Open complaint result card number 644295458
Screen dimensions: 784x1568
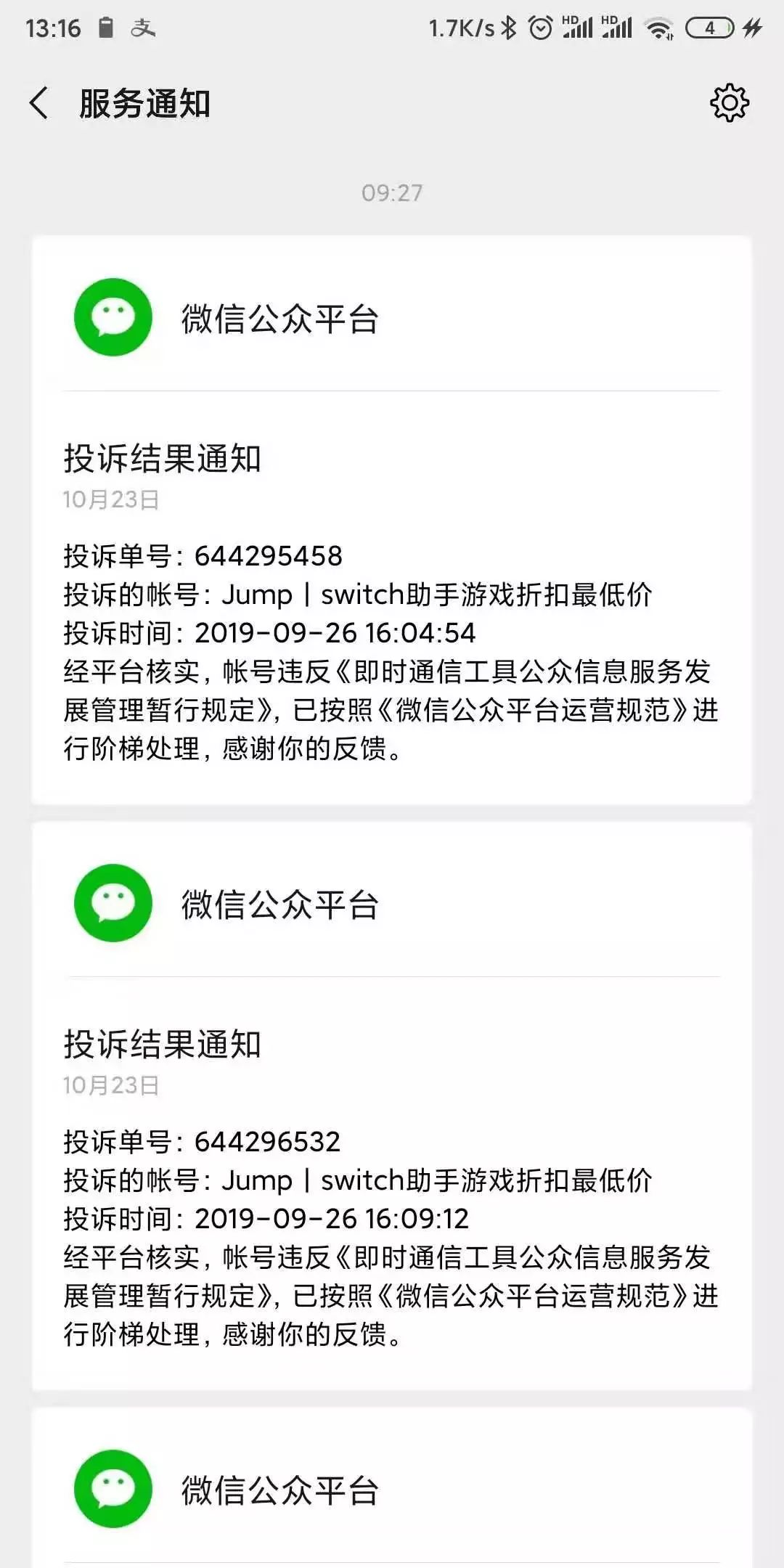coord(392,520)
